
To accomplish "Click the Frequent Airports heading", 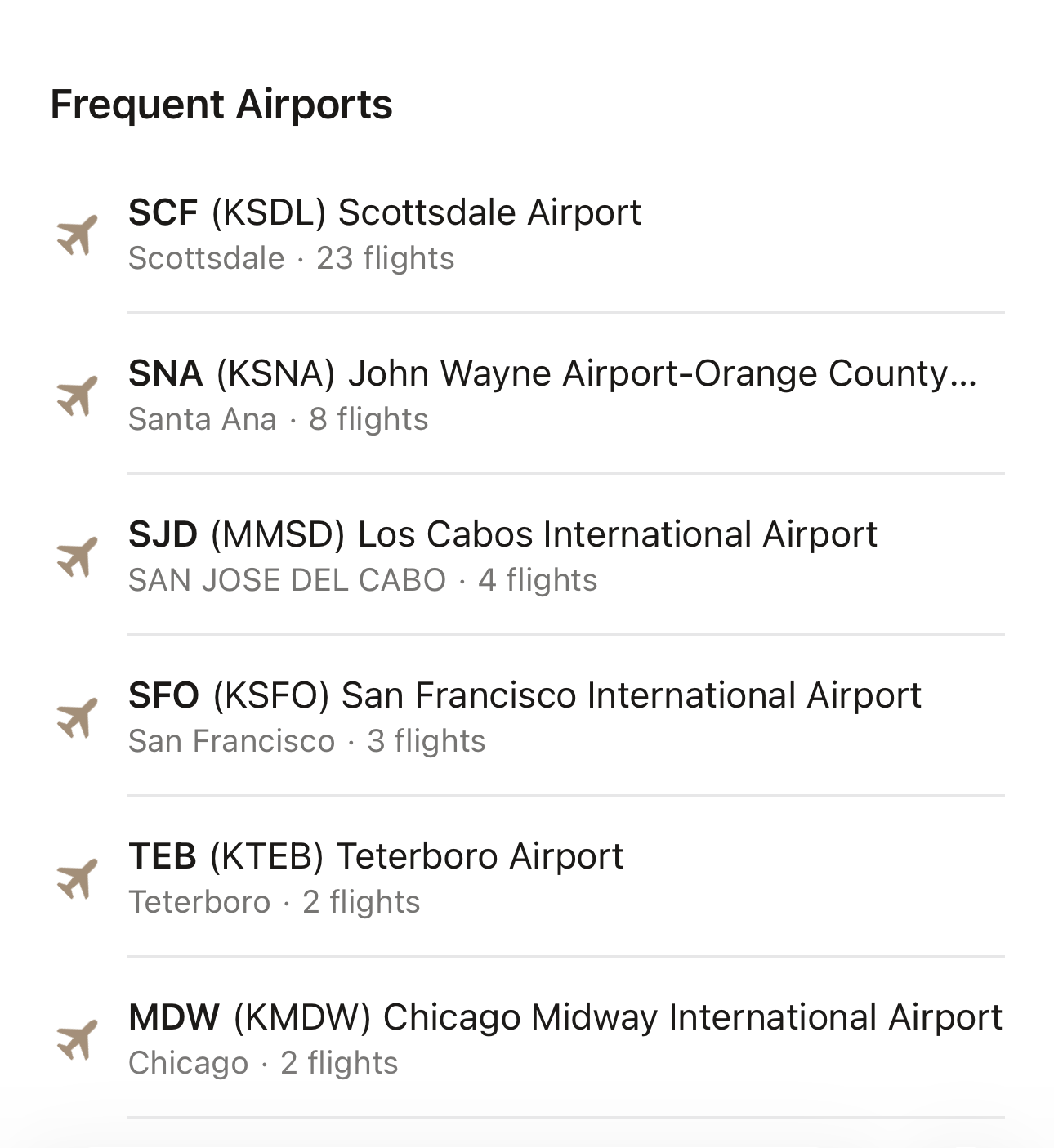I will coord(221,104).
